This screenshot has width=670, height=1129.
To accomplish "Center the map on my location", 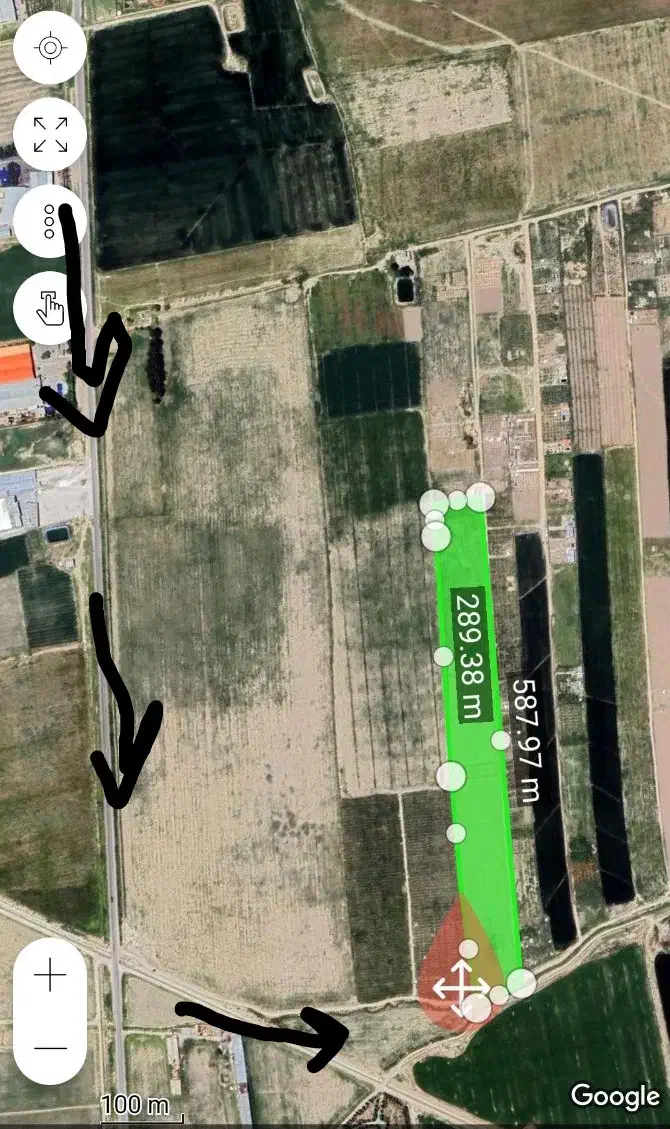I will (x=50, y=47).
